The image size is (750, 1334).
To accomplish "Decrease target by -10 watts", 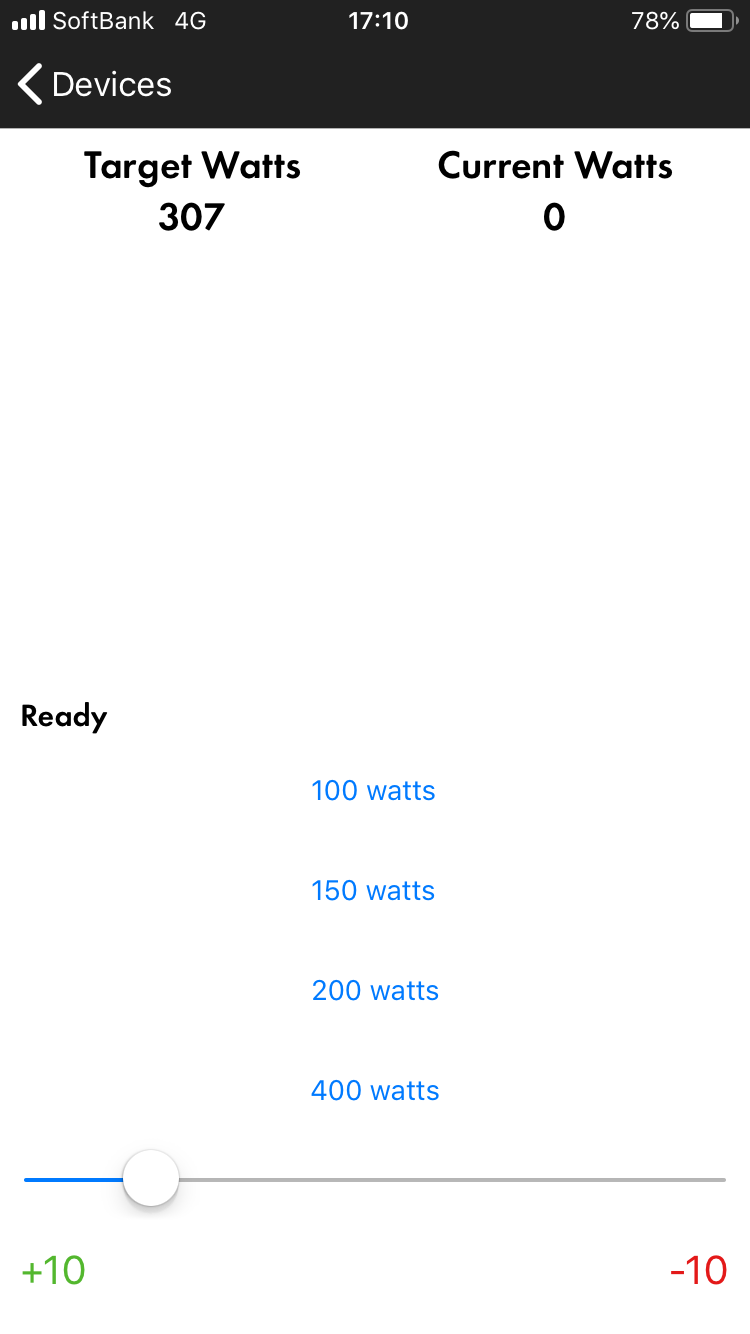I will [698, 1270].
